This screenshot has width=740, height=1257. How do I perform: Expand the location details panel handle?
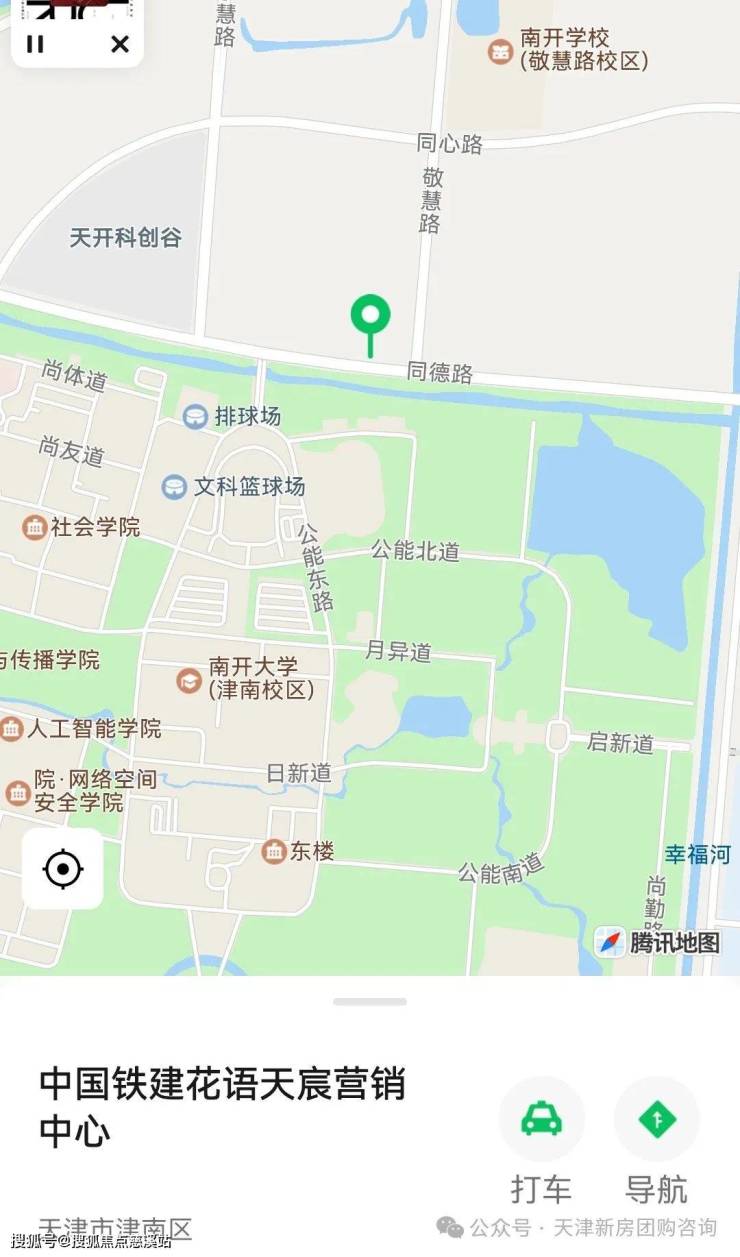tap(370, 1001)
